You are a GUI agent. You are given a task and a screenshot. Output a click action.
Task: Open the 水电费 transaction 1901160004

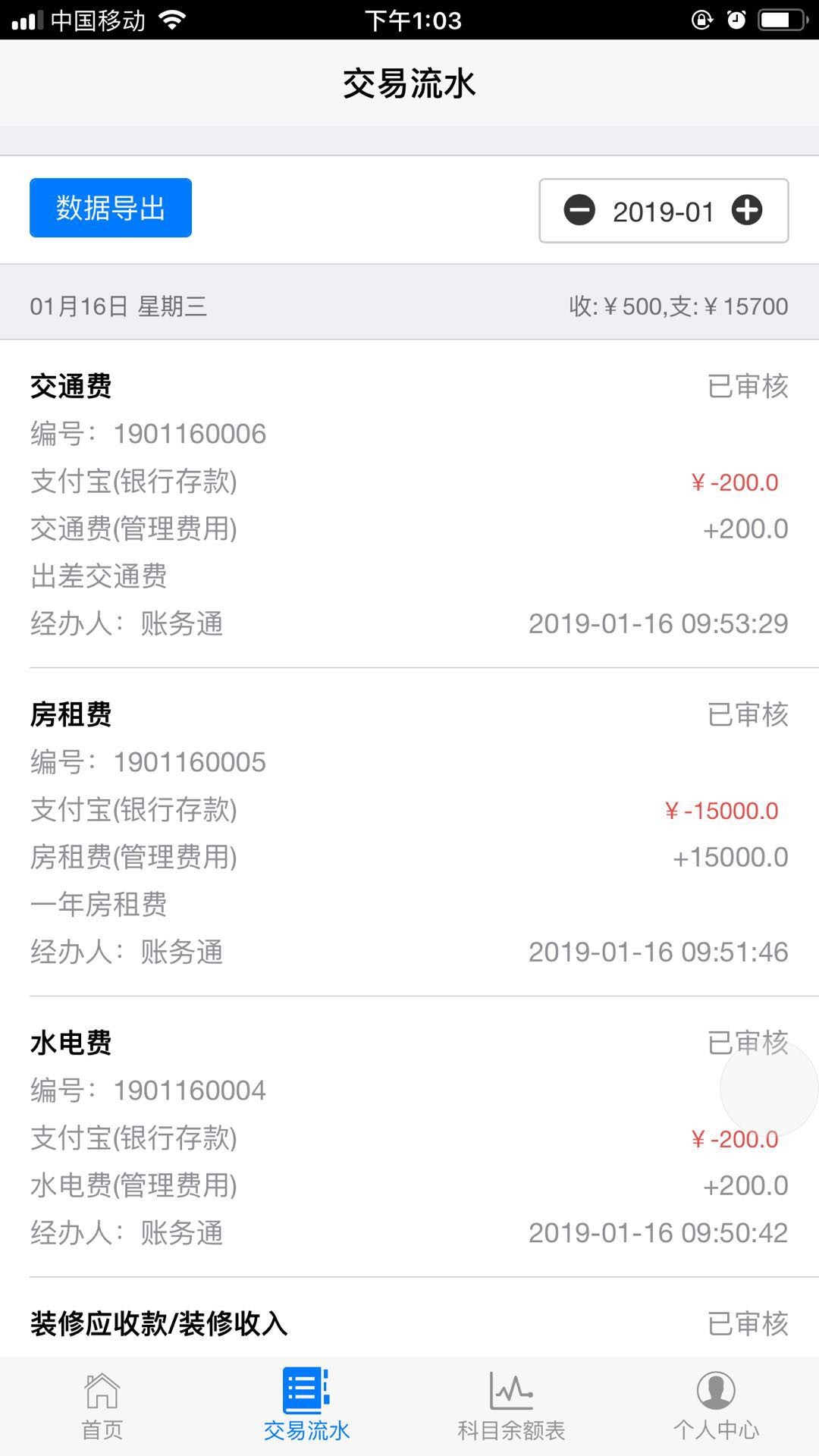(x=409, y=1137)
